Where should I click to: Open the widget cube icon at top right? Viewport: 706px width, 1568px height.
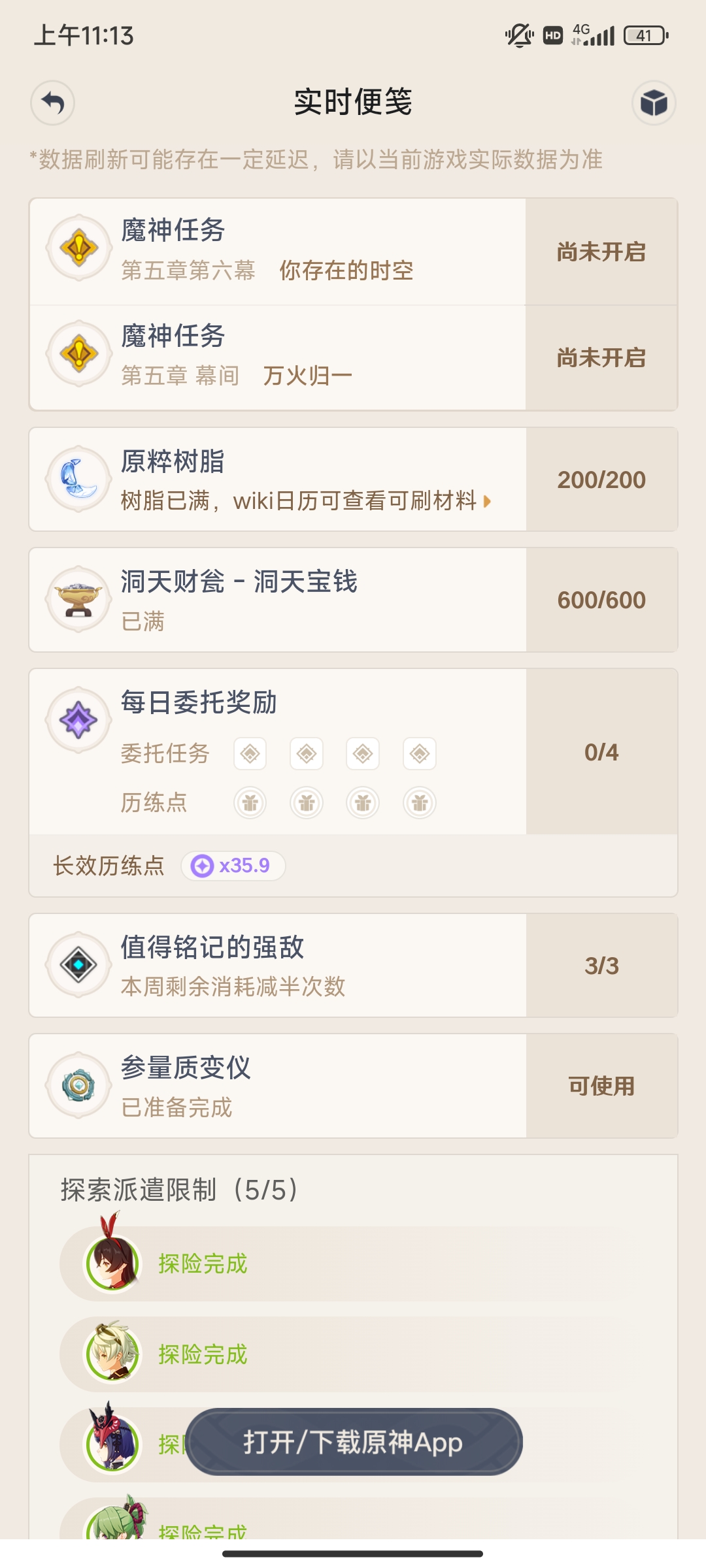click(653, 103)
